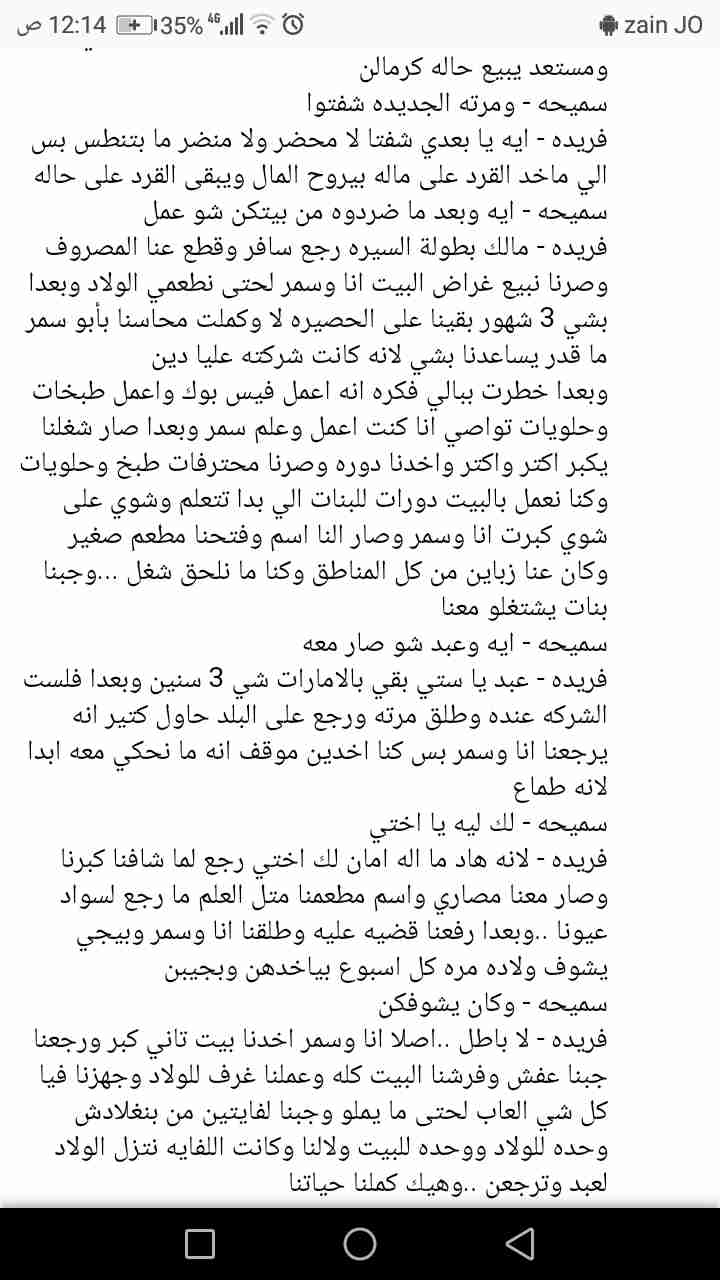The height and width of the screenshot is (1280, 720).
Task: Open the recent apps view
Action: pos(200,1243)
